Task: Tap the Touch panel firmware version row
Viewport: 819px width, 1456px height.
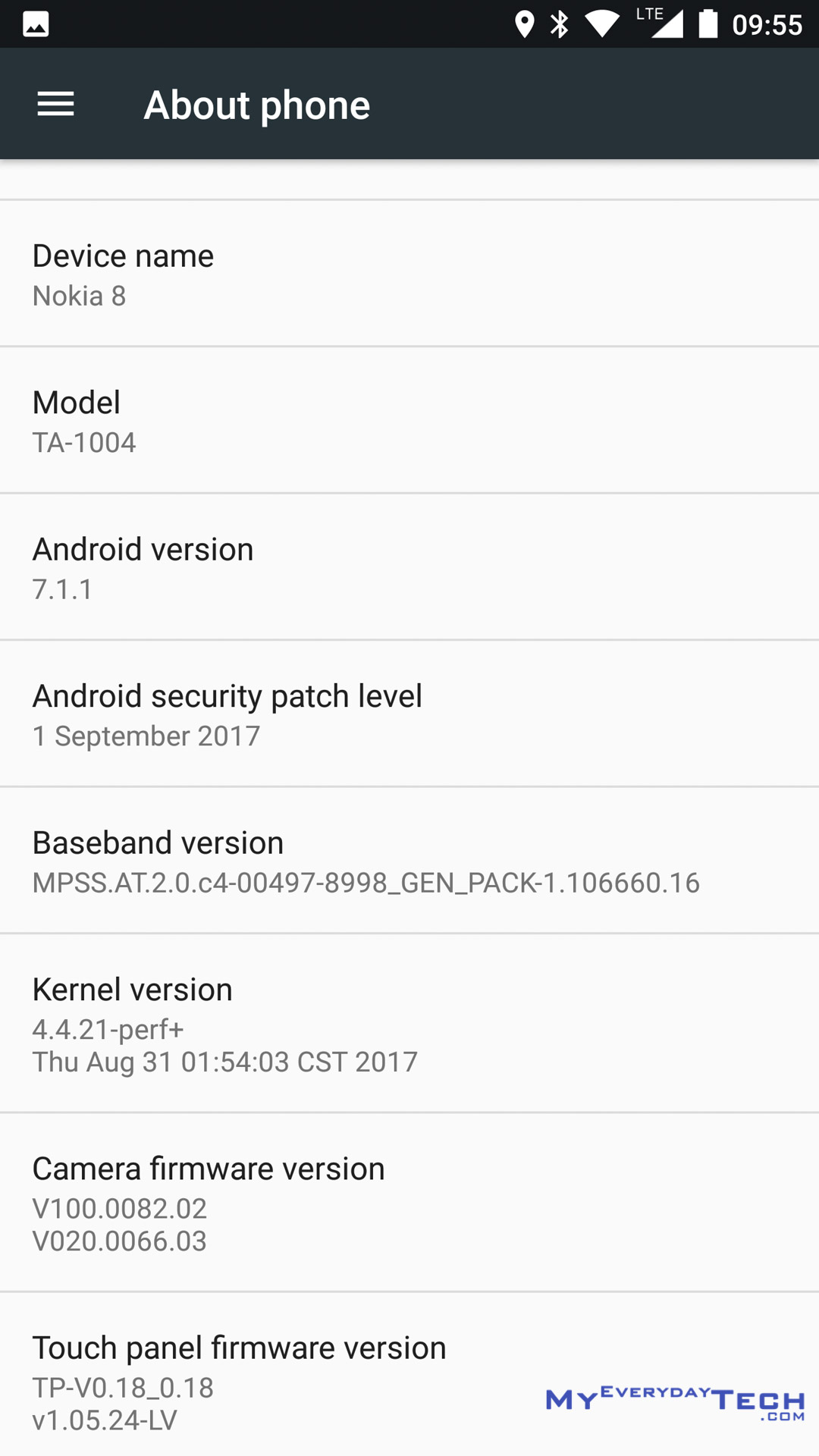Action: [409, 1375]
